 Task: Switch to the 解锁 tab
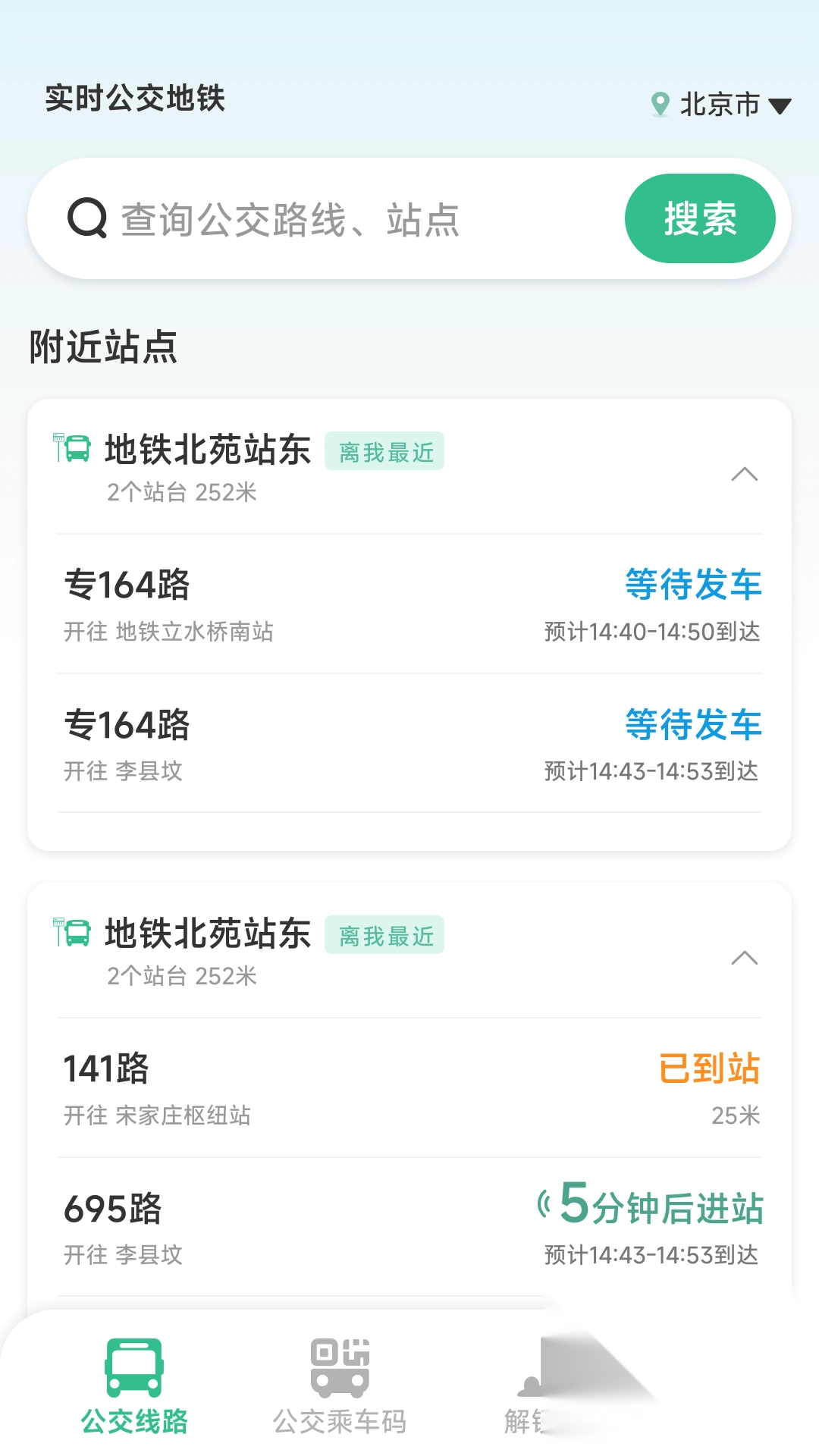pyautogui.click(x=531, y=1418)
